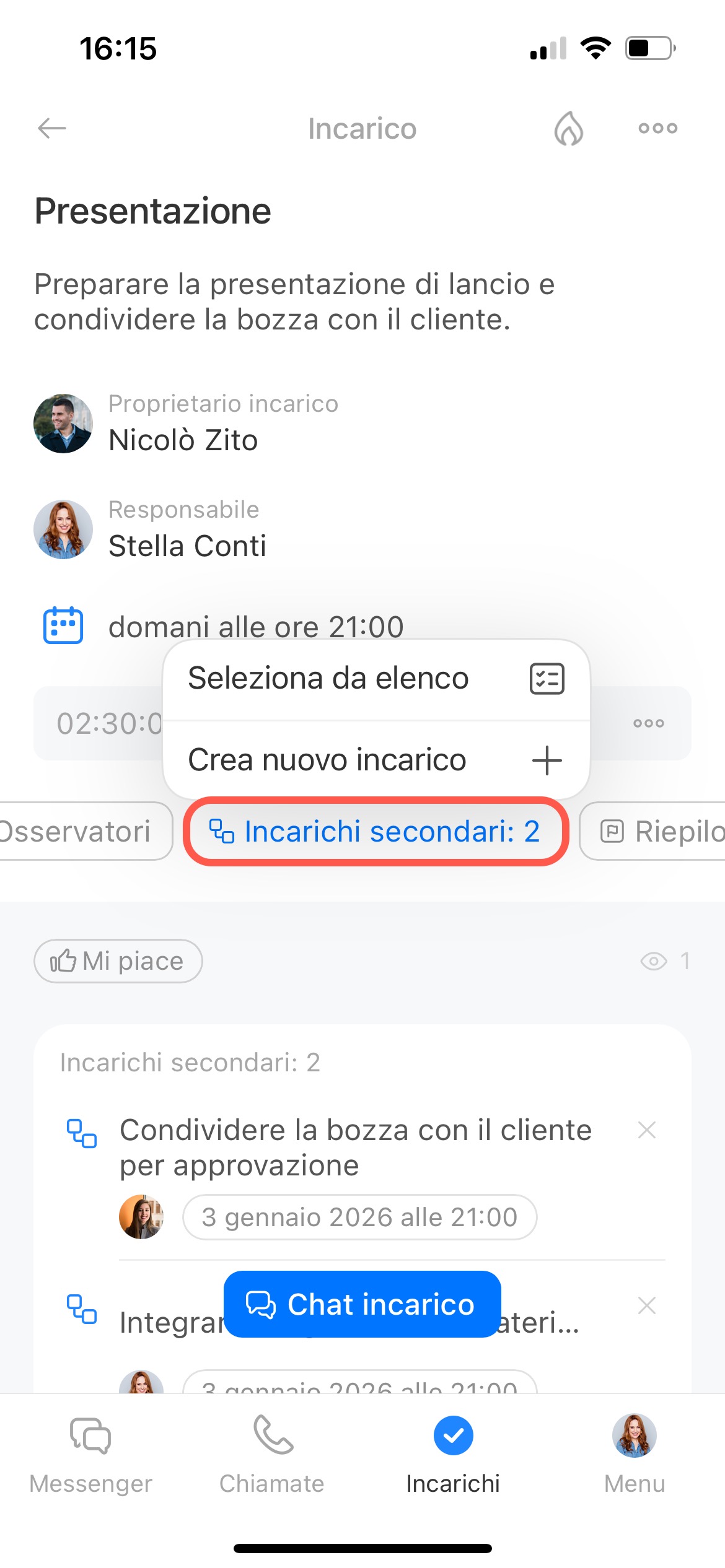The height and width of the screenshot is (1568, 725).
Task: Tap the Incarichi secondari: 2 chip
Action: (x=376, y=831)
